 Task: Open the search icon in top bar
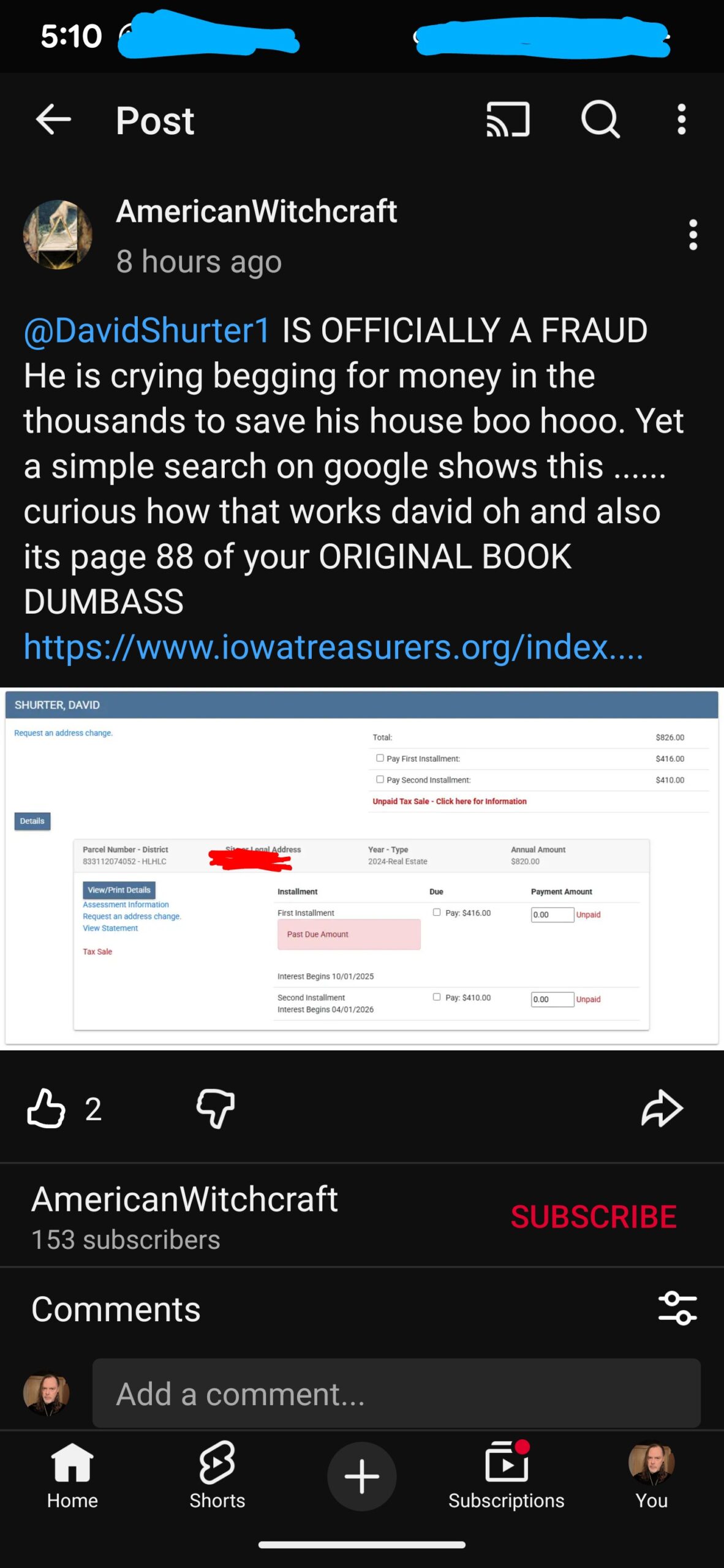[600, 119]
